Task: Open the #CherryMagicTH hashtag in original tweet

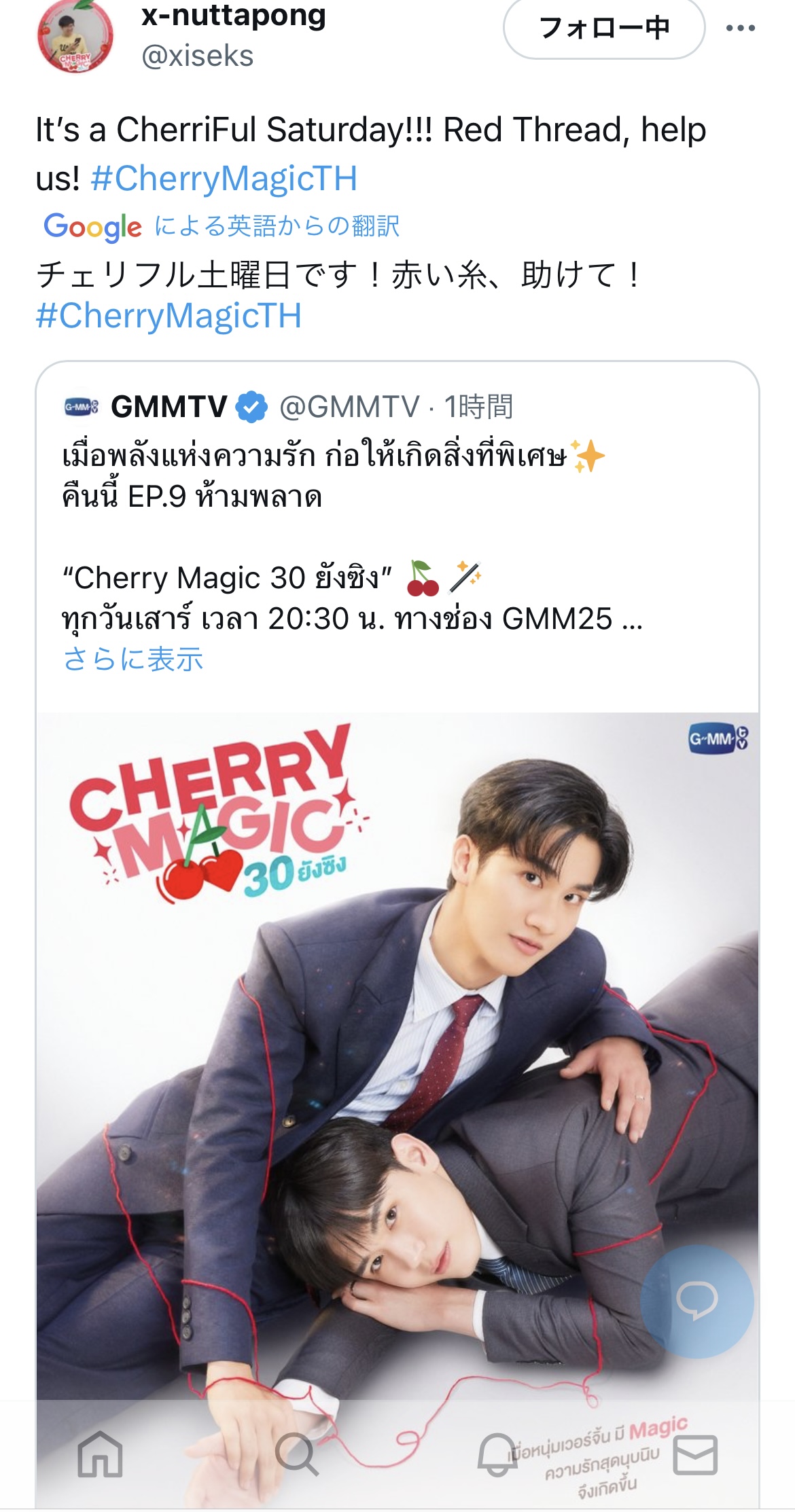Action: point(224,179)
